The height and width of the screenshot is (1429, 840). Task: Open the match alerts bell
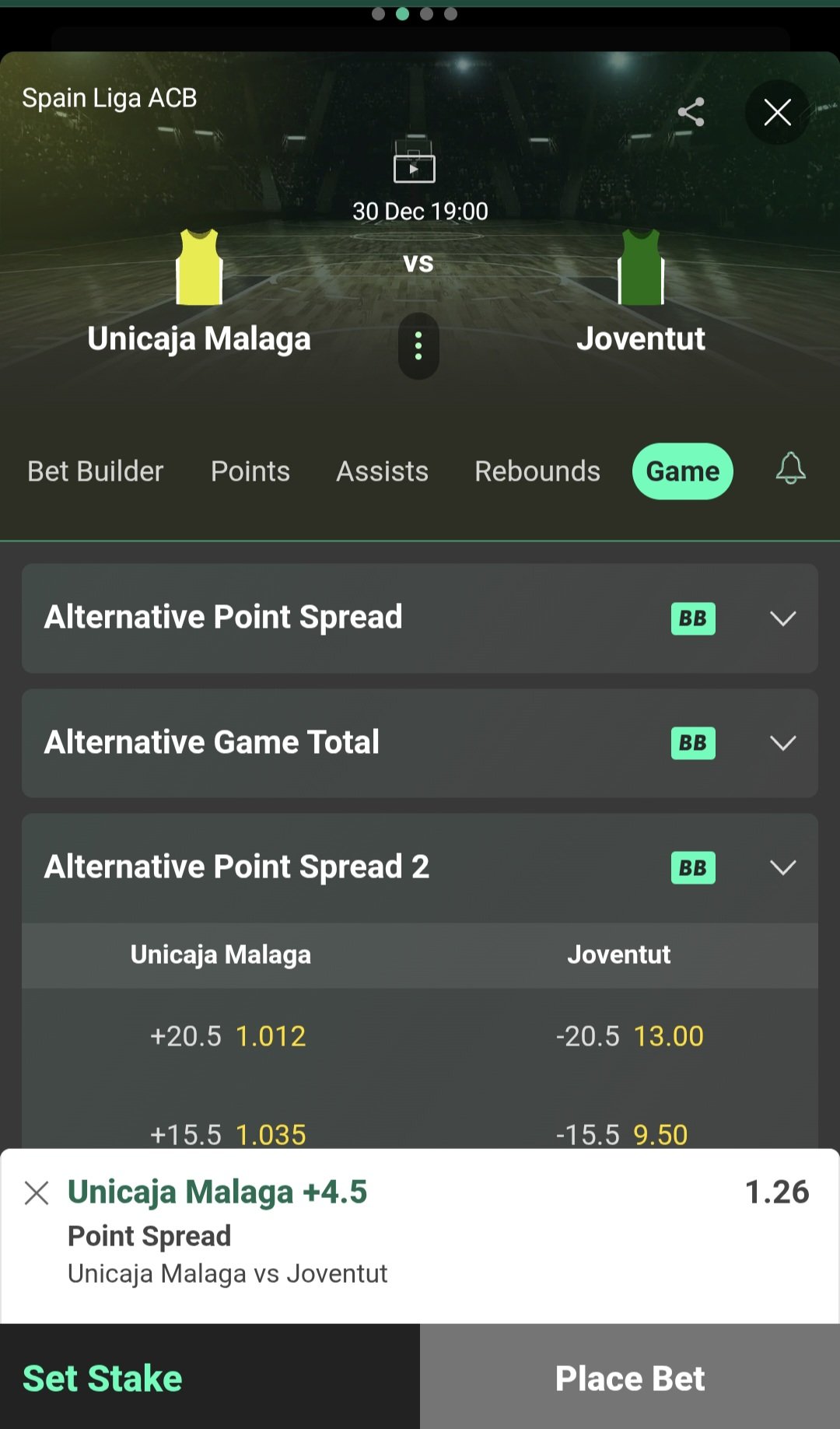(x=790, y=469)
